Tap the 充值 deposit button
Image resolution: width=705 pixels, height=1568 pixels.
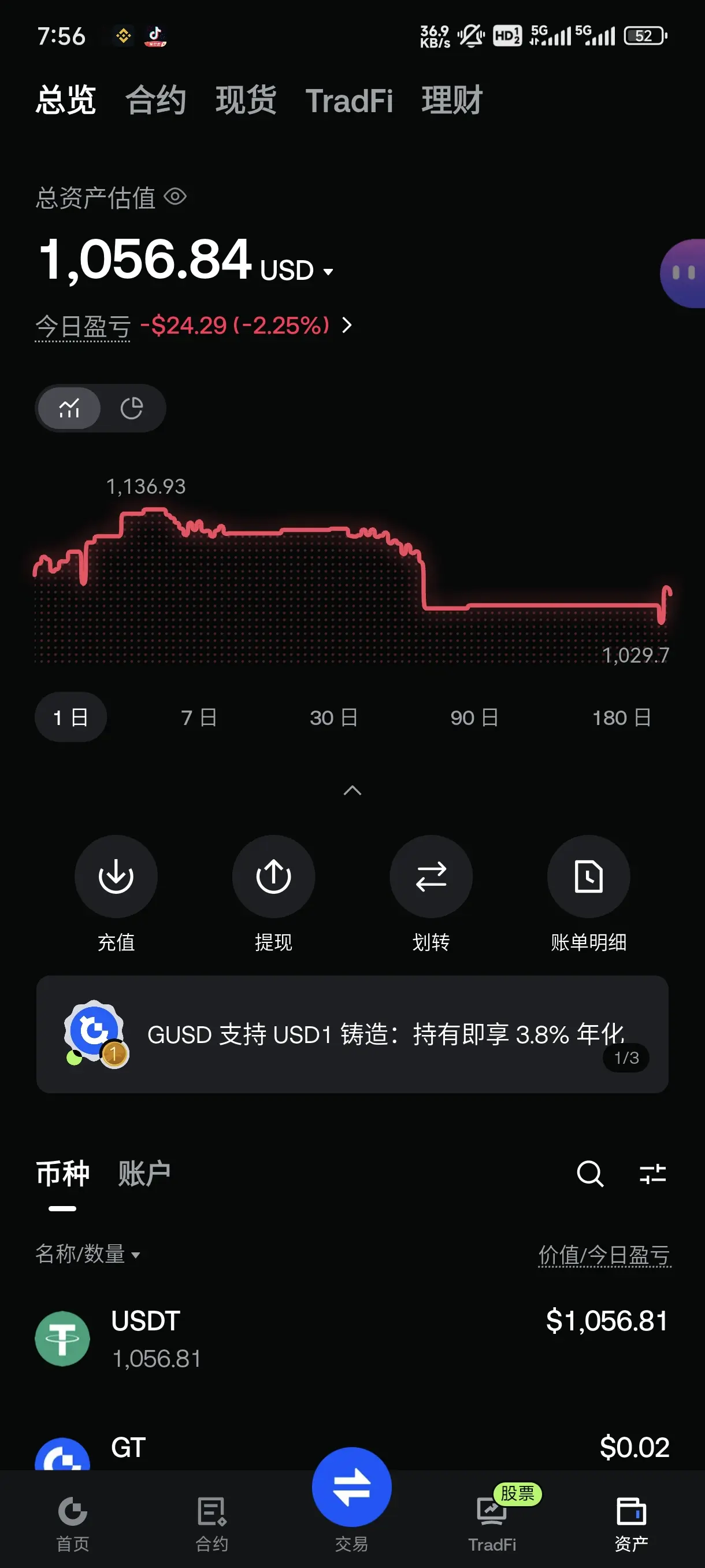[x=116, y=893]
